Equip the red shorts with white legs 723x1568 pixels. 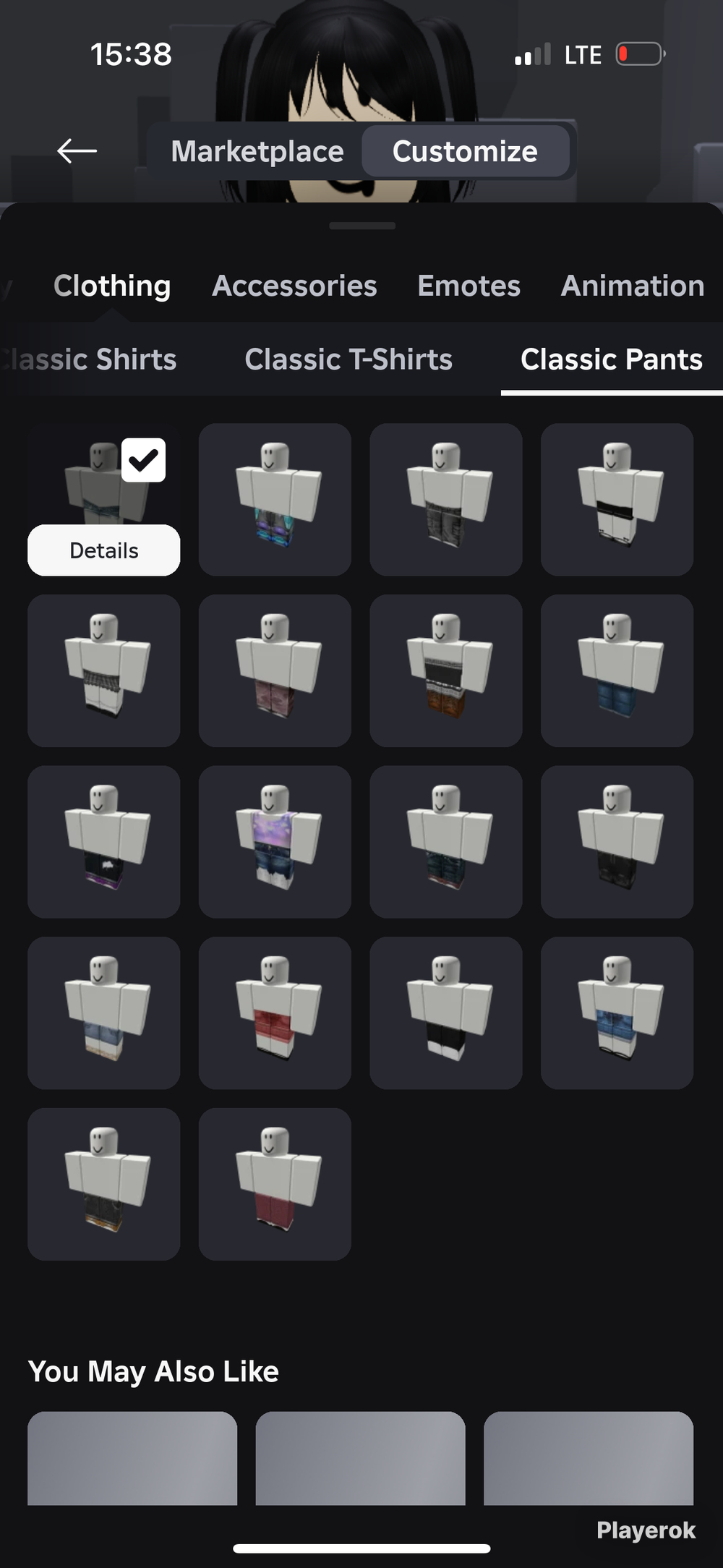275,1013
